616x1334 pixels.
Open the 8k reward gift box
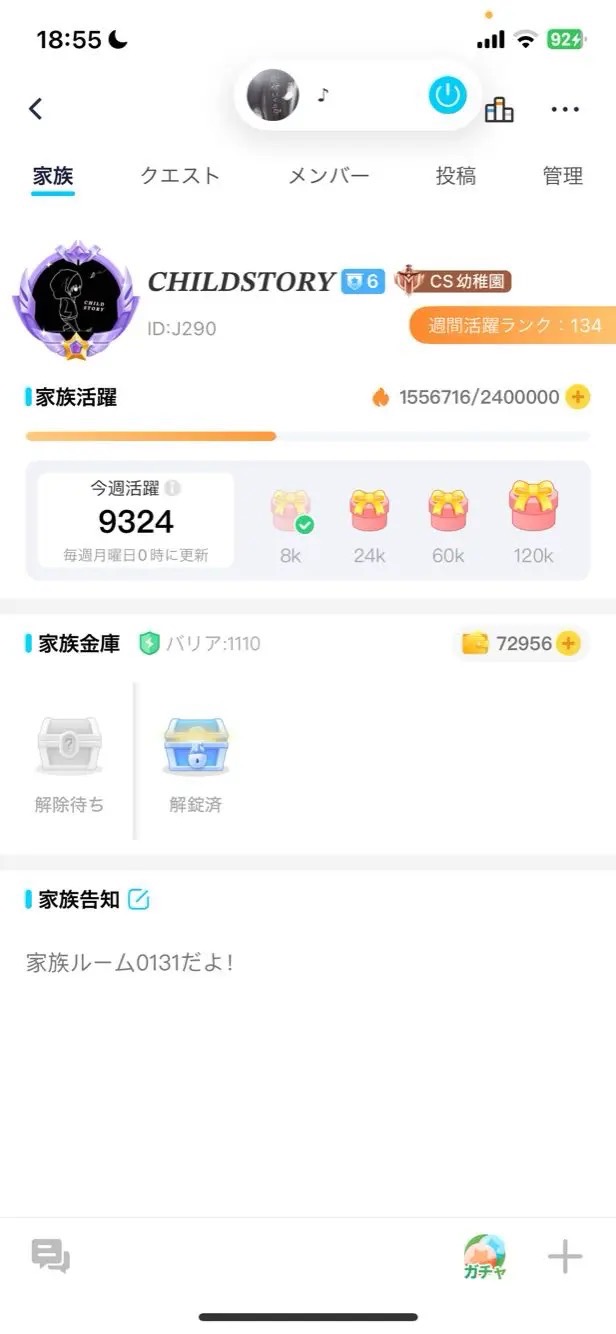[291, 511]
